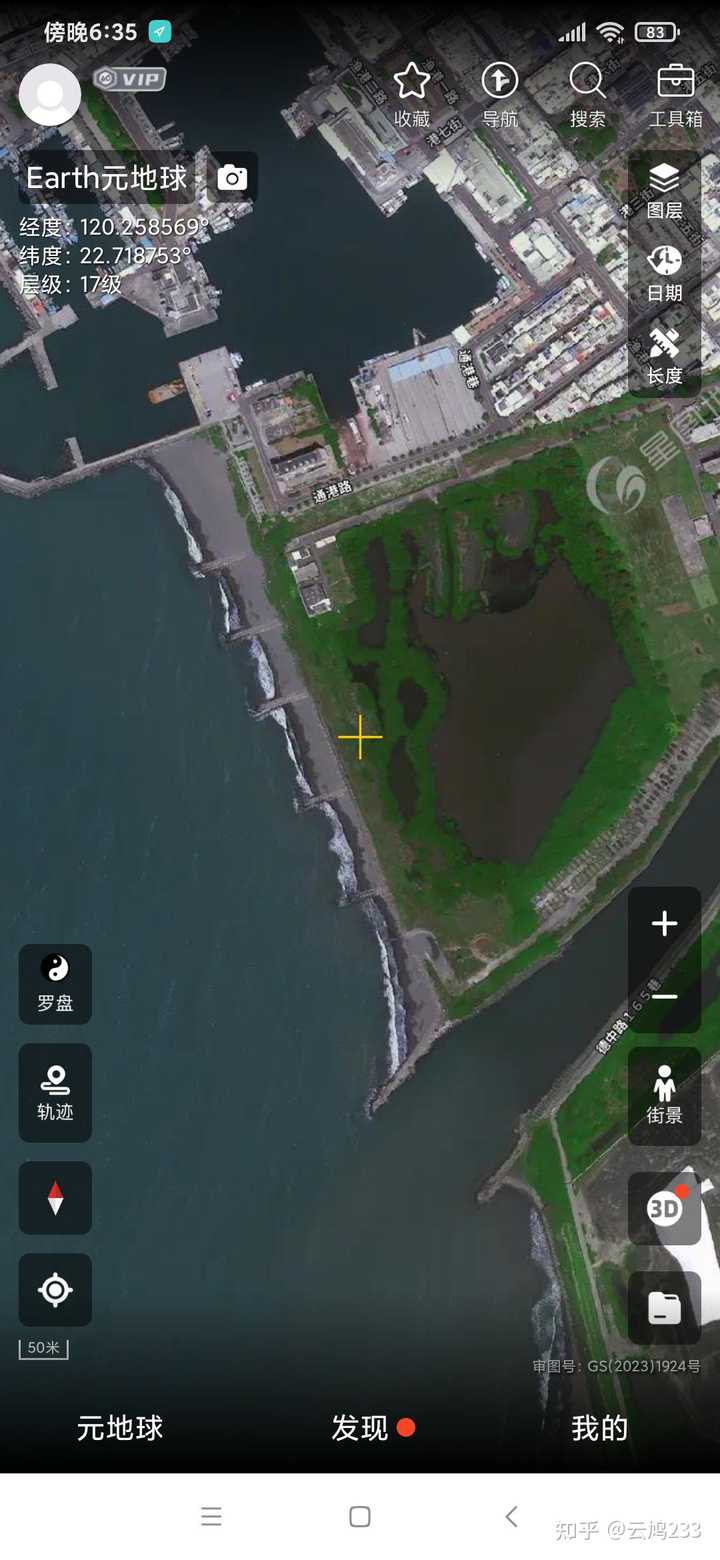720x1560 pixels.
Task: Reset map orientation with north arrow
Action: (55, 1198)
